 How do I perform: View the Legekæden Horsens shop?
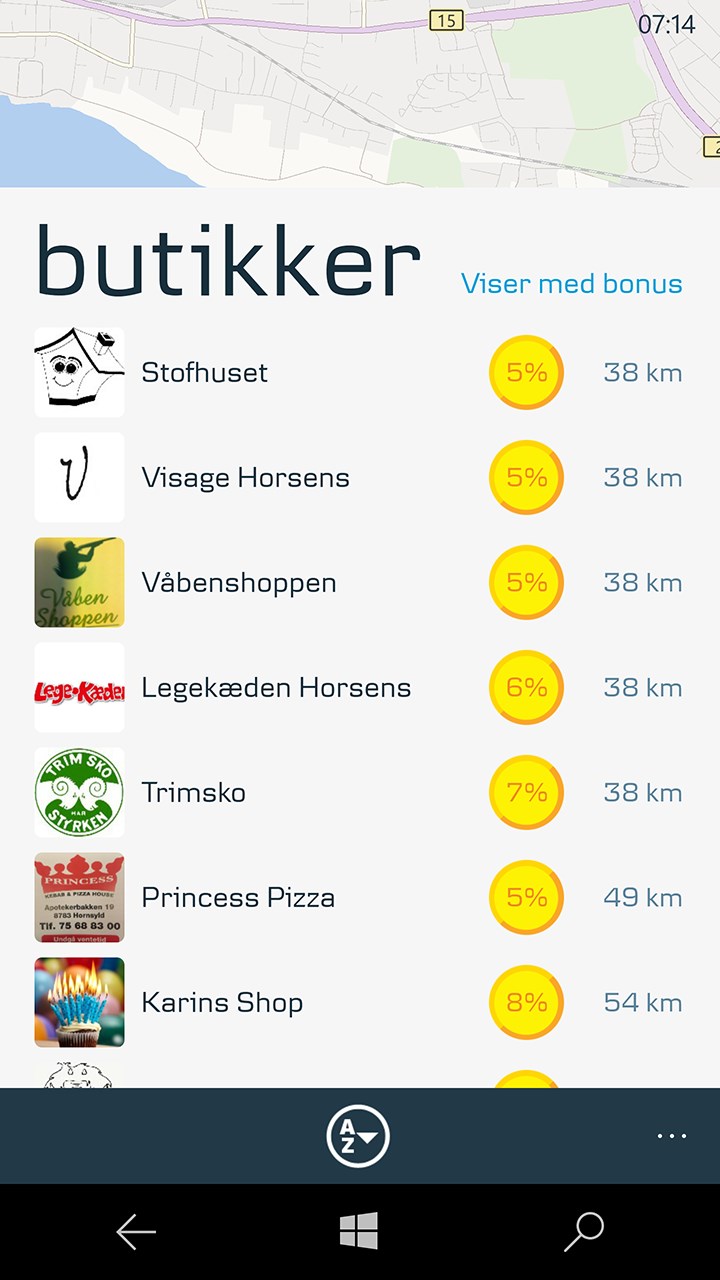point(276,688)
